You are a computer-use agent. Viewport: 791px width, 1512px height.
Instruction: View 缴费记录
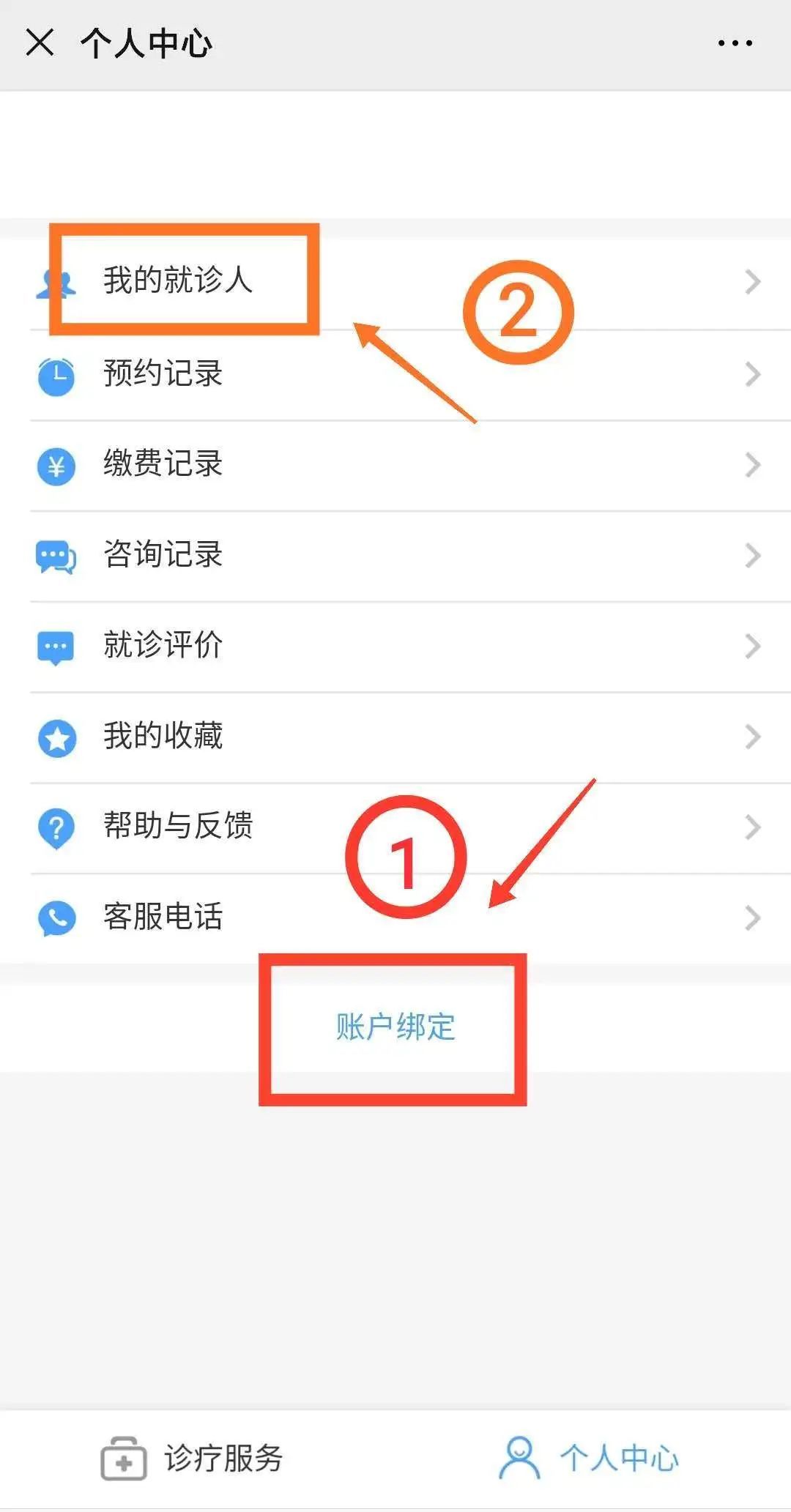coord(395,466)
